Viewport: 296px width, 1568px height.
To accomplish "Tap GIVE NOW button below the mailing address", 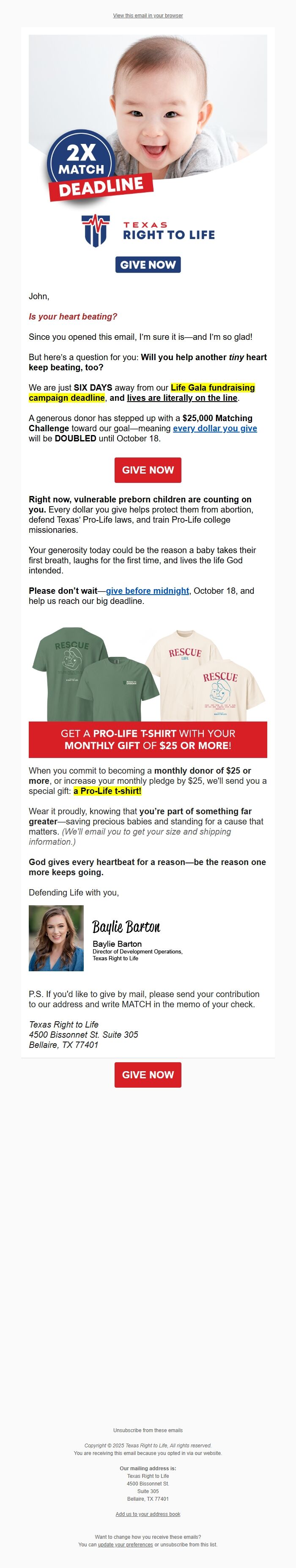I will pyautogui.click(x=148, y=1075).
